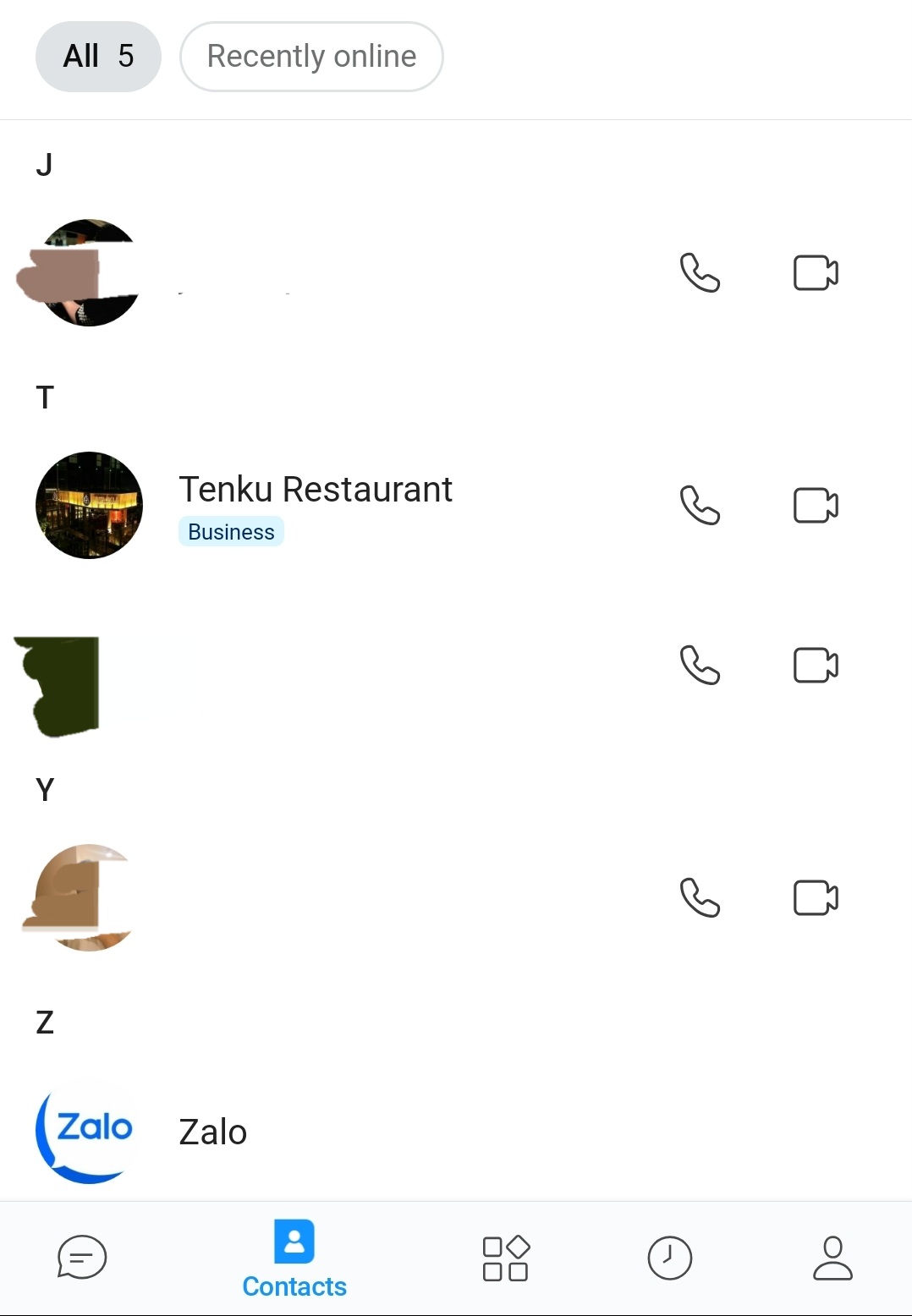Switch to the Recently online filter

(x=311, y=57)
